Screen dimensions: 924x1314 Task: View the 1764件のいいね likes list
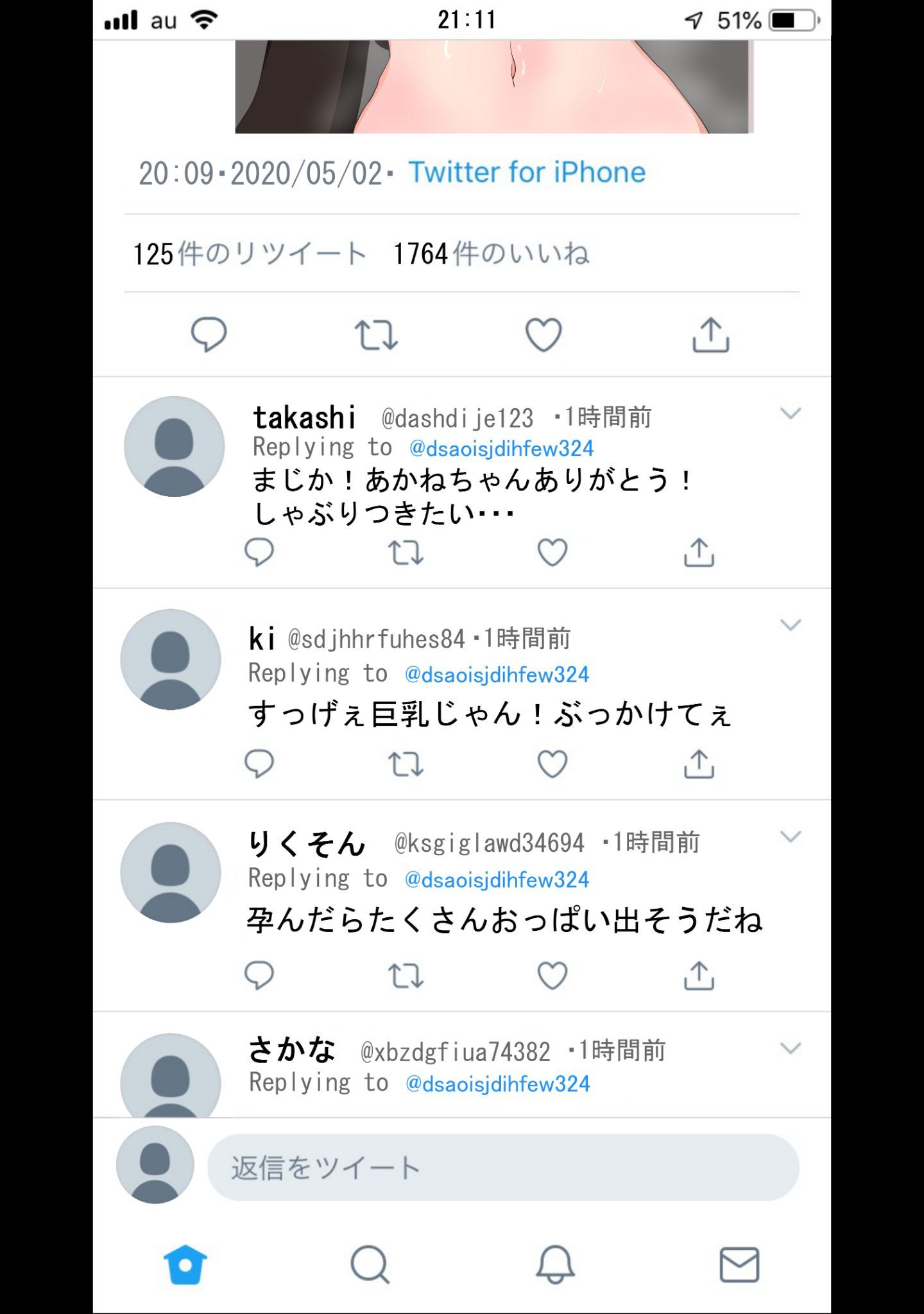coord(491,254)
